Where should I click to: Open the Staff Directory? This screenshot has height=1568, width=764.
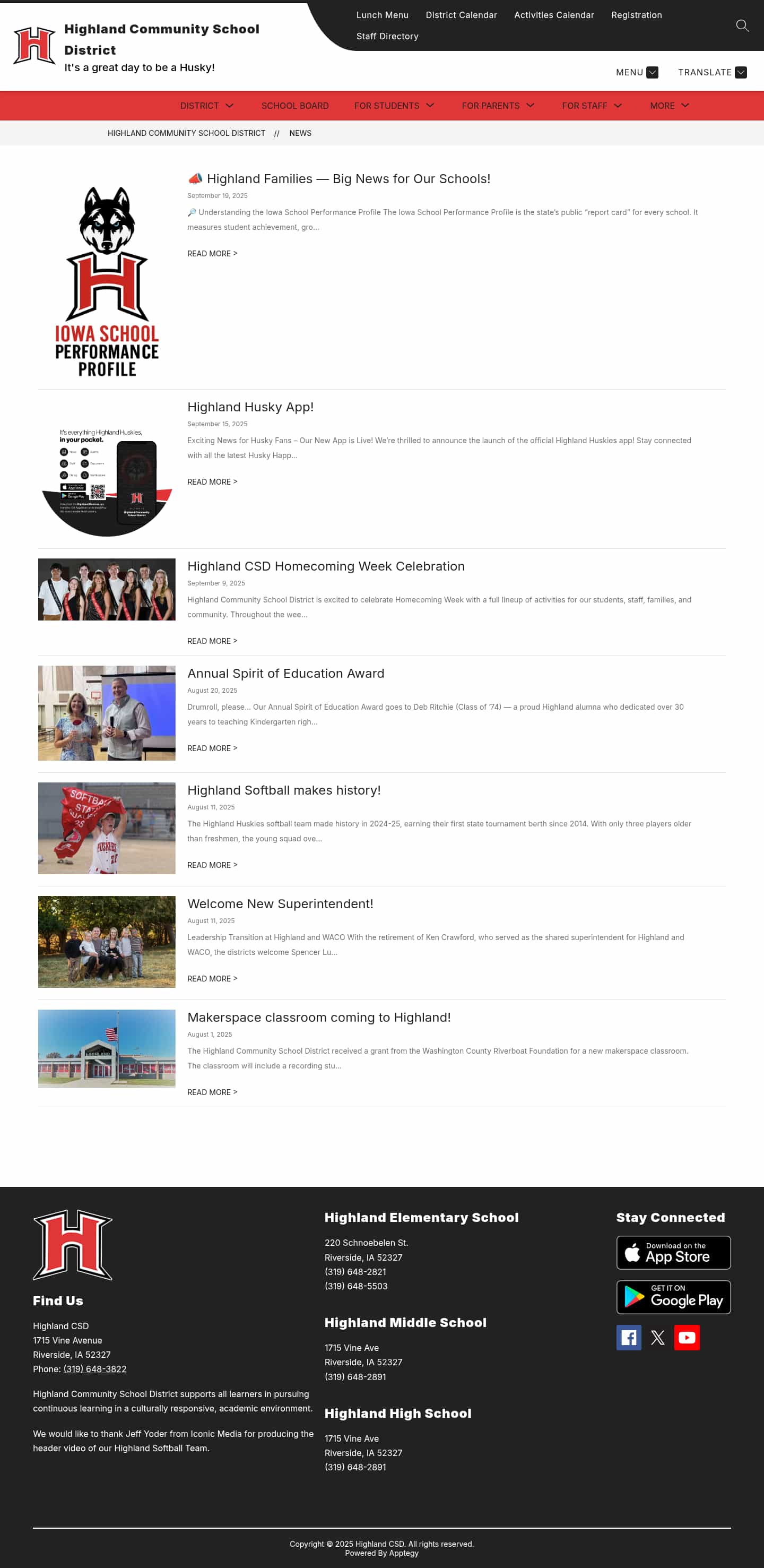[x=387, y=37]
